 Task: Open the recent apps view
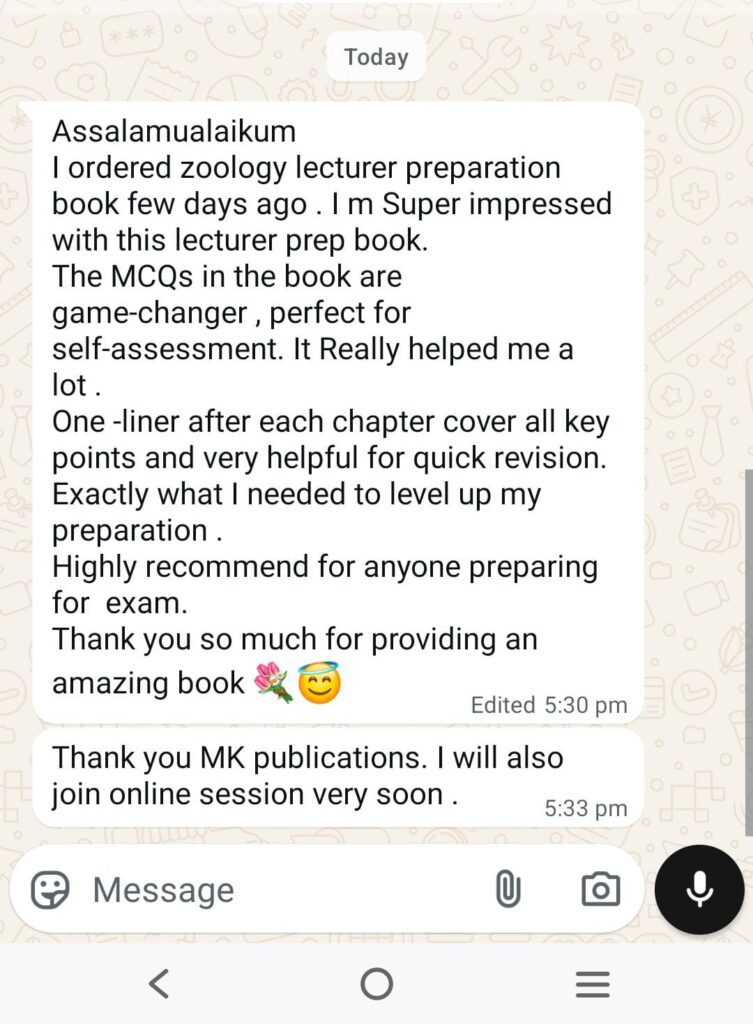[x=593, y=985]
